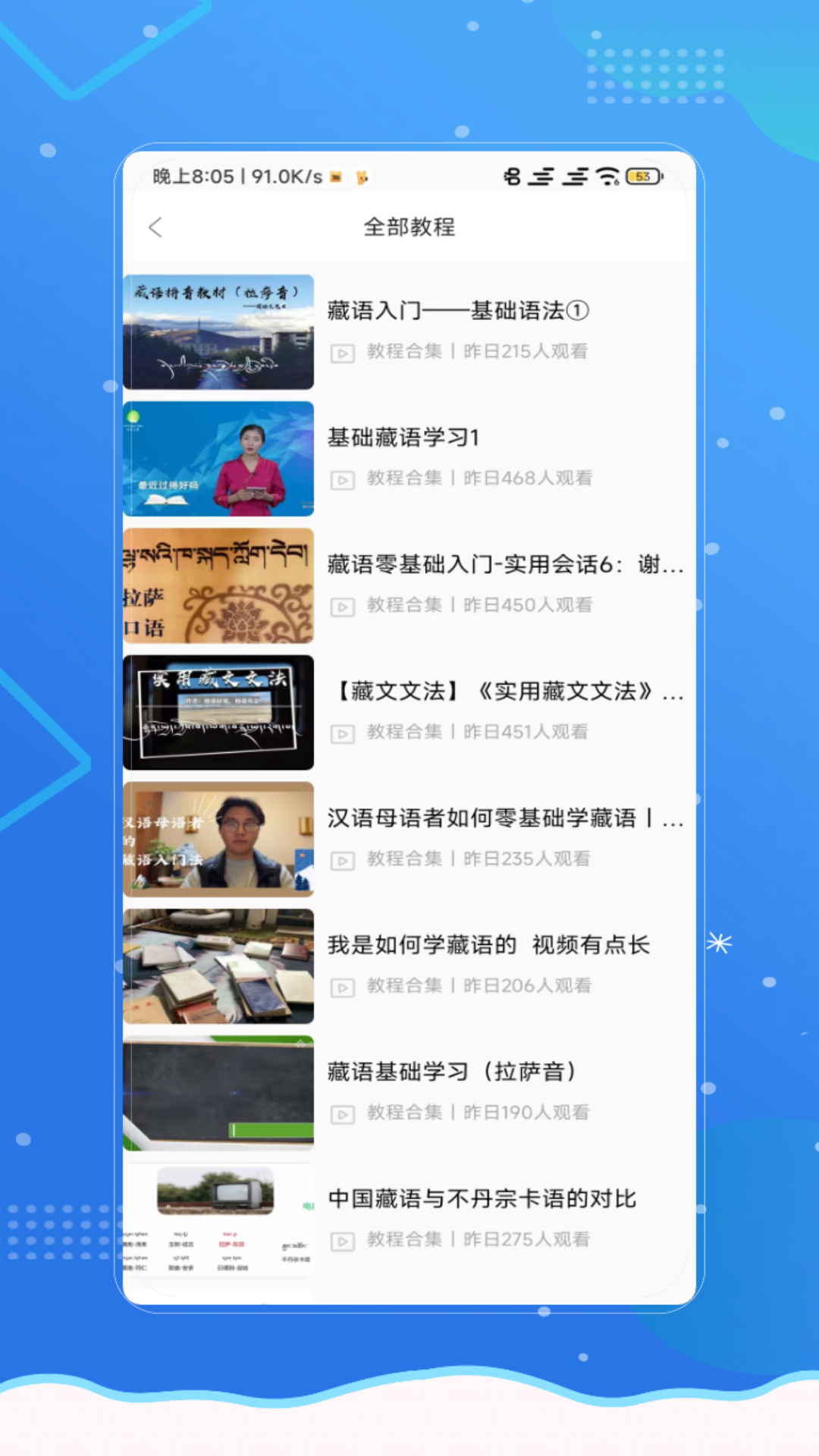Tap the Wi-Fi icon in the status bar
819x1456 pixels.
pos(605,175)
